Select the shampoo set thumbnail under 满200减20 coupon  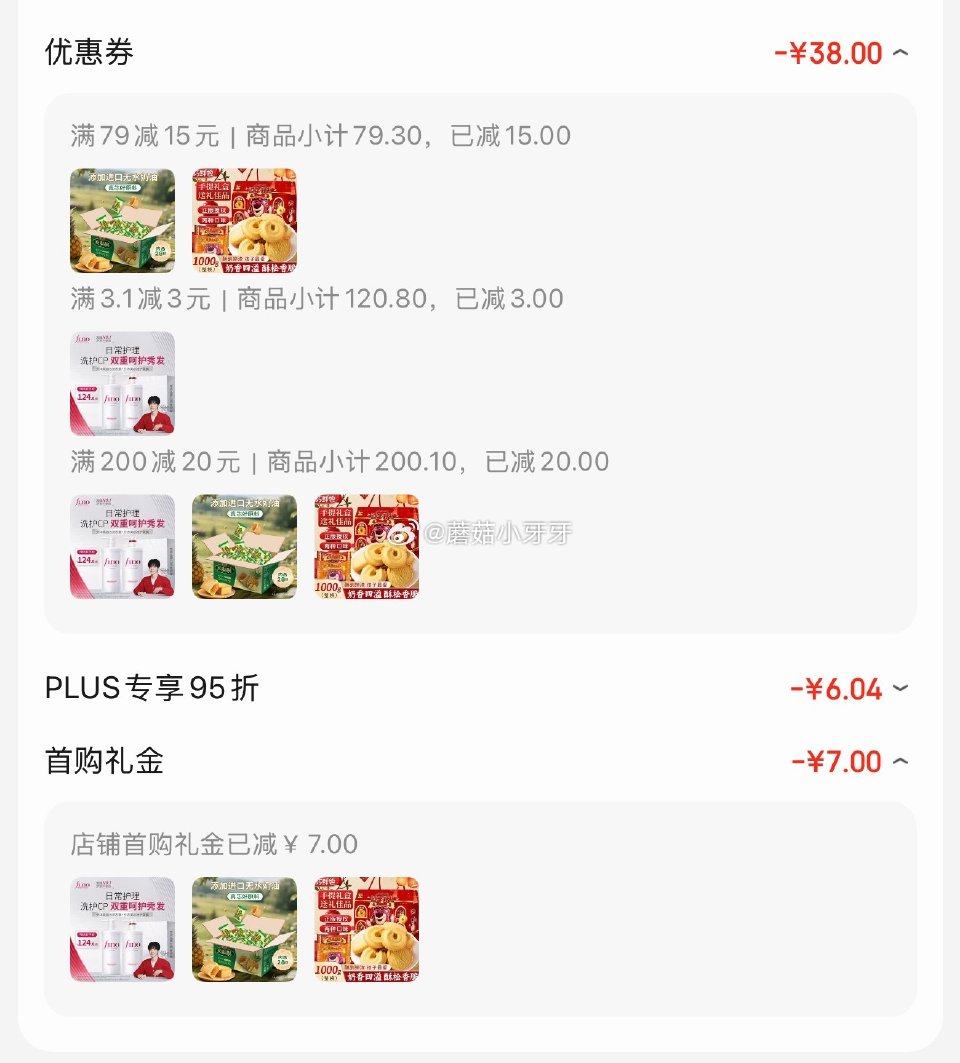click(121, 545)
